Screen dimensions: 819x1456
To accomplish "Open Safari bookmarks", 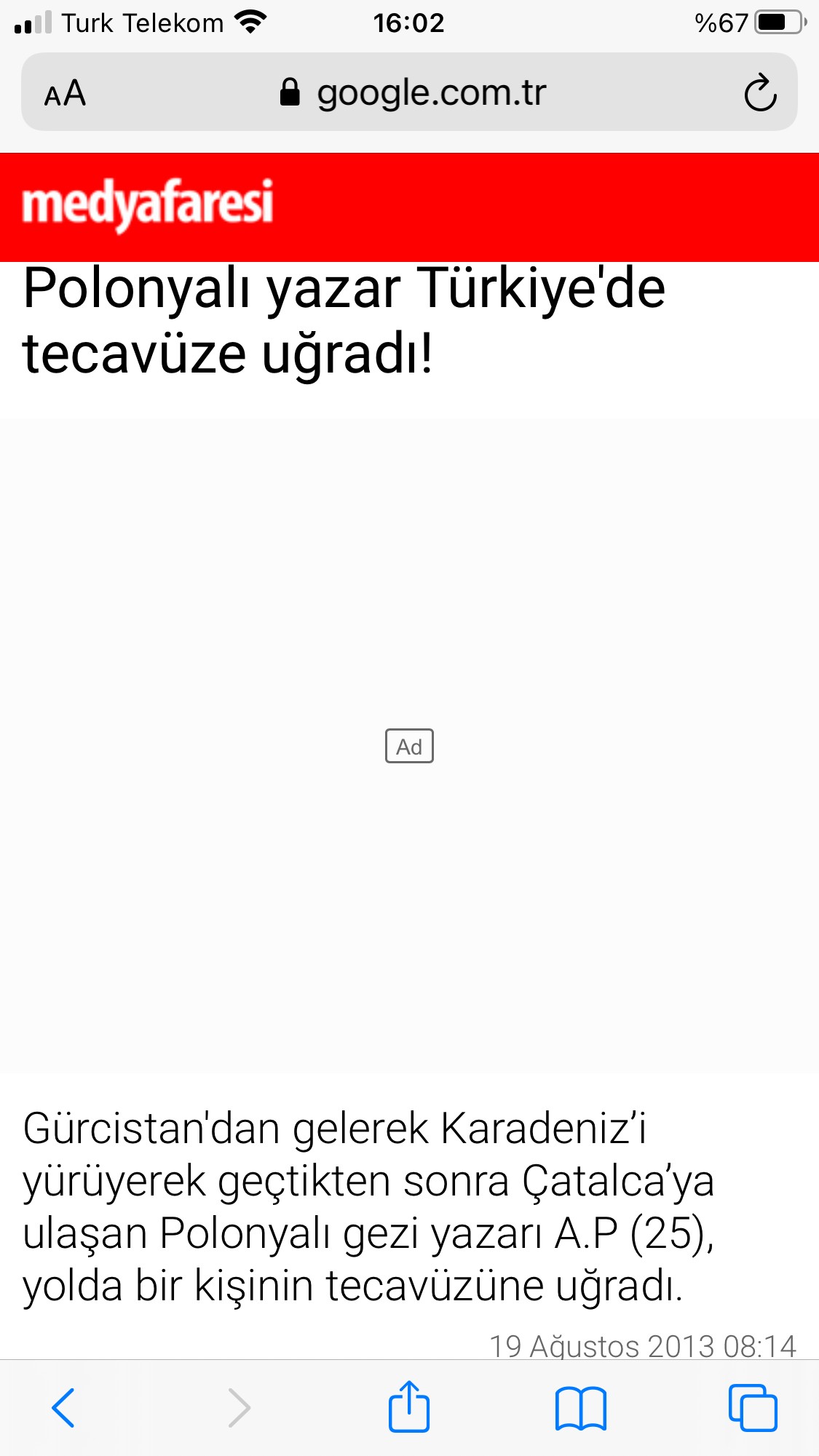I will pos(580,1408).
